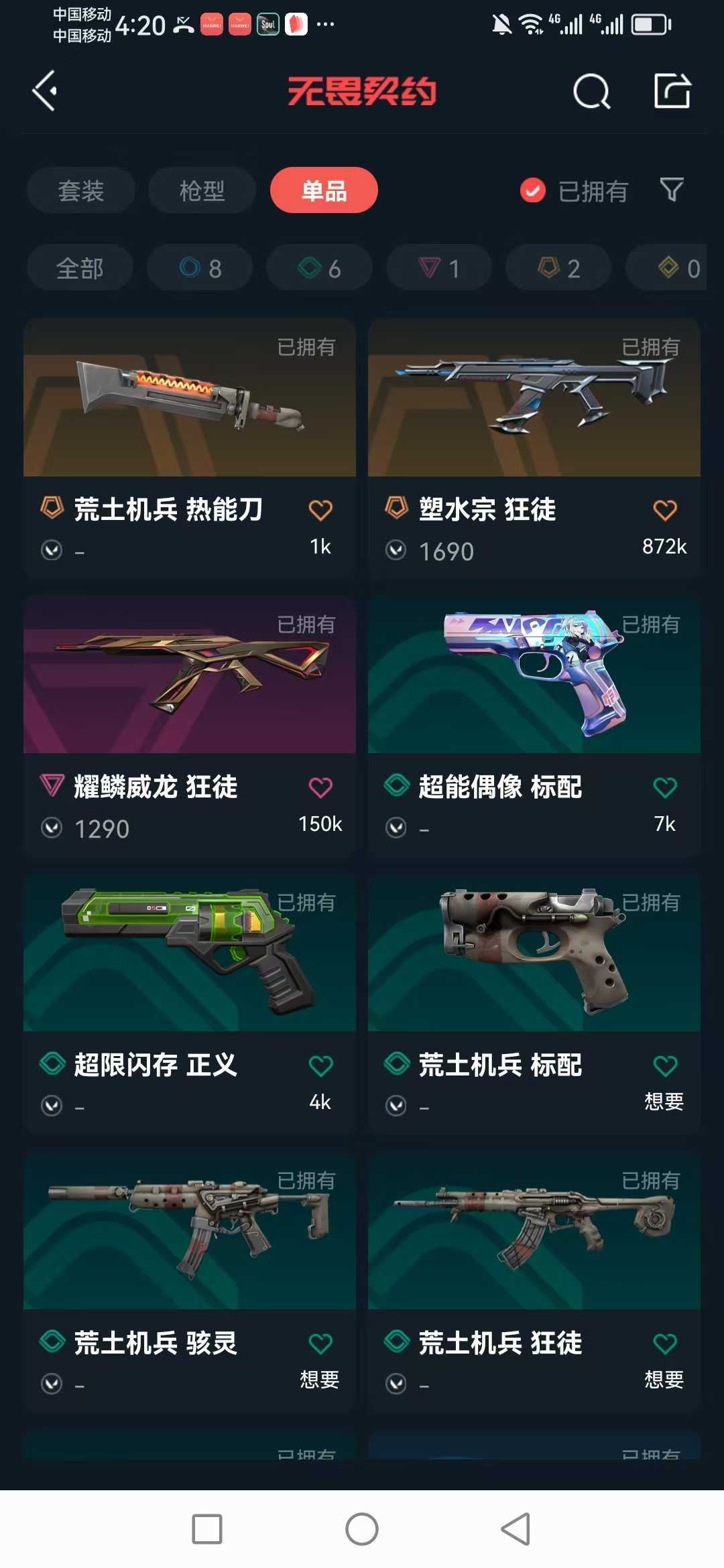Uncheck the 已拥有 filter checkbox
The image size is (724, 1568).
pyautogui.click(x=533, y=191)
